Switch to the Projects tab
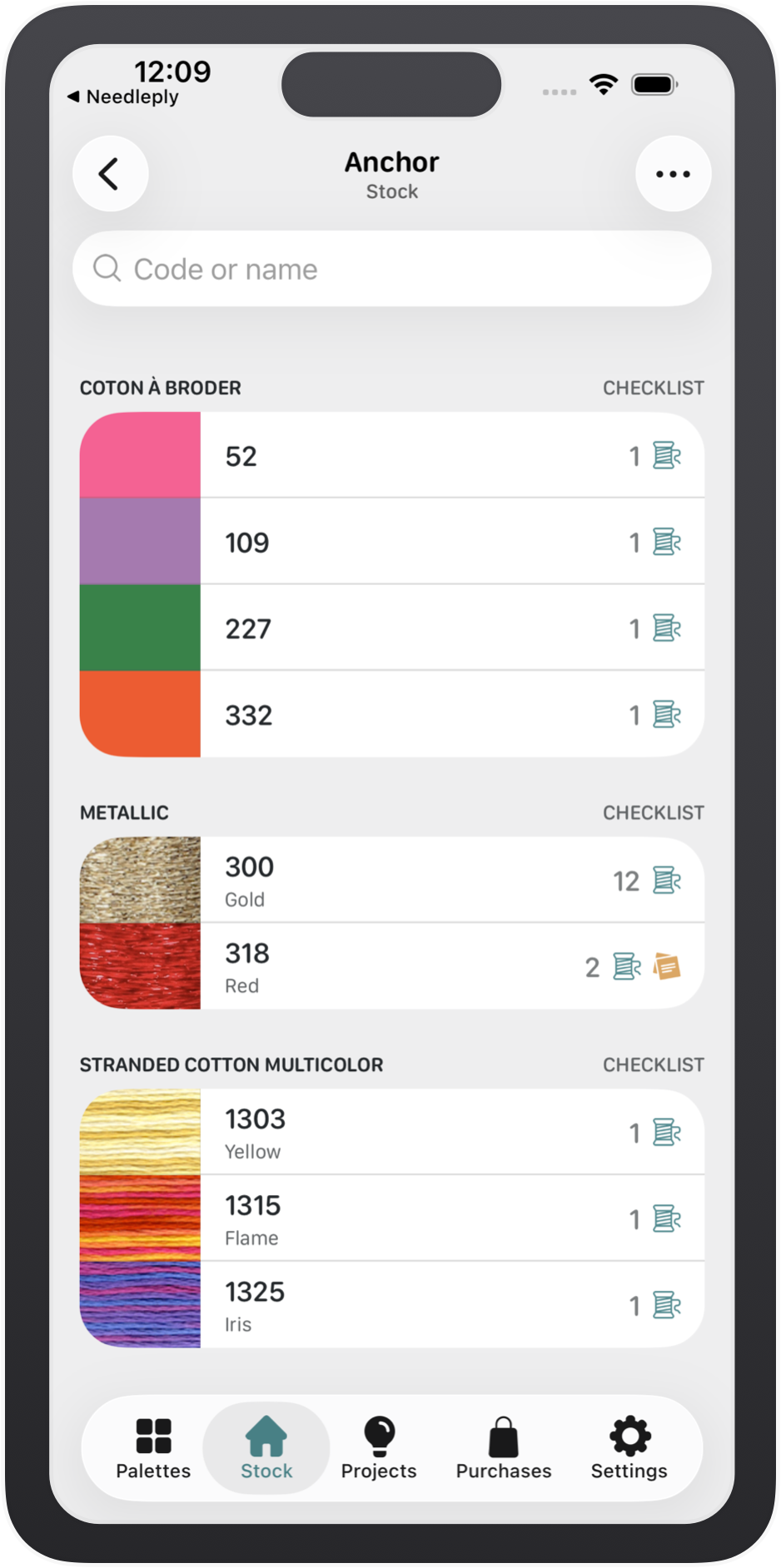781x1568 pixels. (x=379, y=1449)
